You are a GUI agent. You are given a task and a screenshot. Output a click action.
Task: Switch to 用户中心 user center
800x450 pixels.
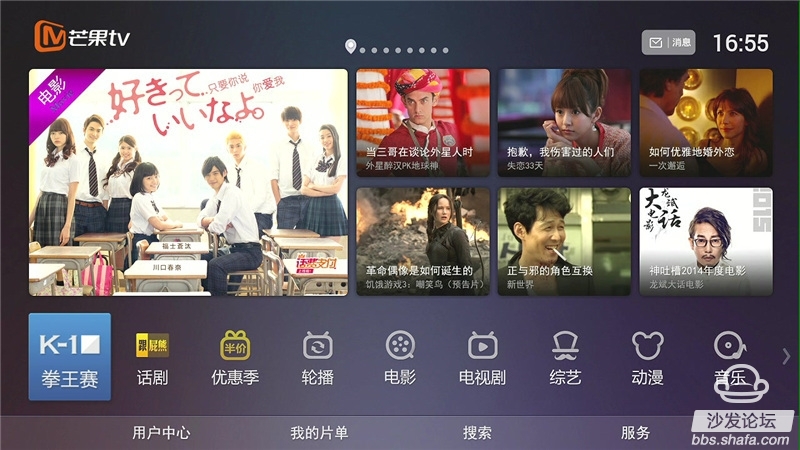click(x=161, y=433)
